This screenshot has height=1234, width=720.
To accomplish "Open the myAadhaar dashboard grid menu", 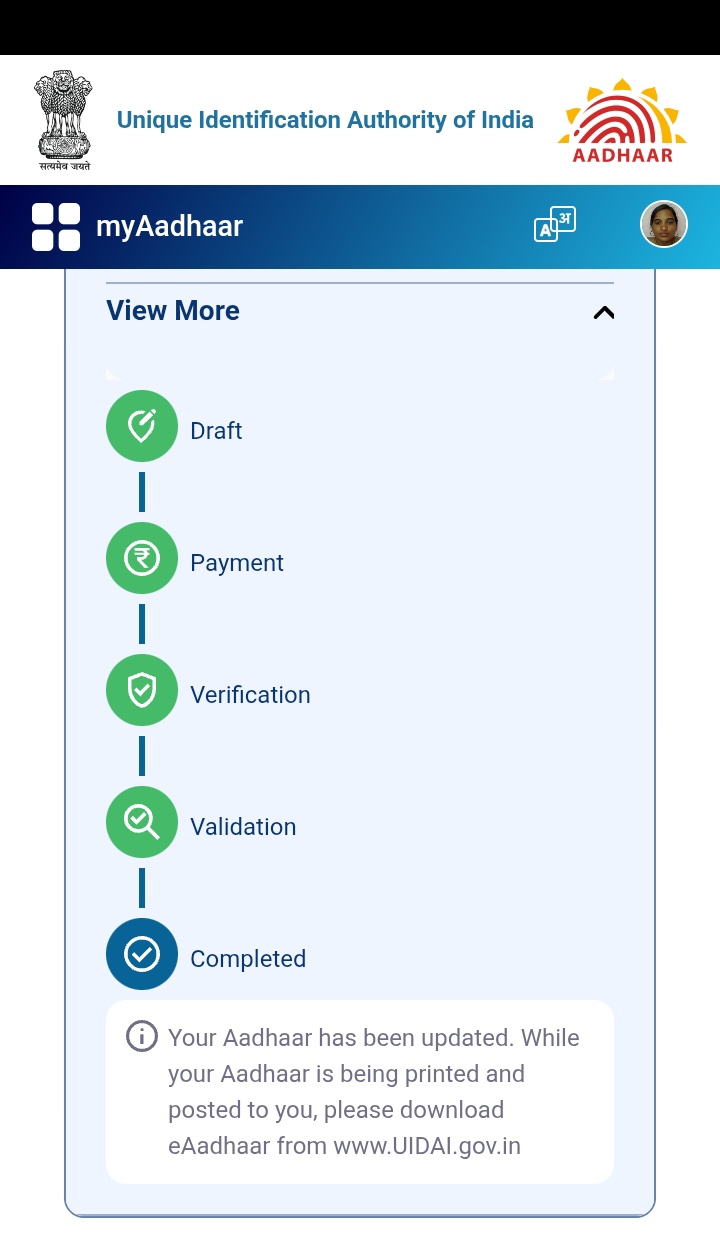I will (56, 227).
